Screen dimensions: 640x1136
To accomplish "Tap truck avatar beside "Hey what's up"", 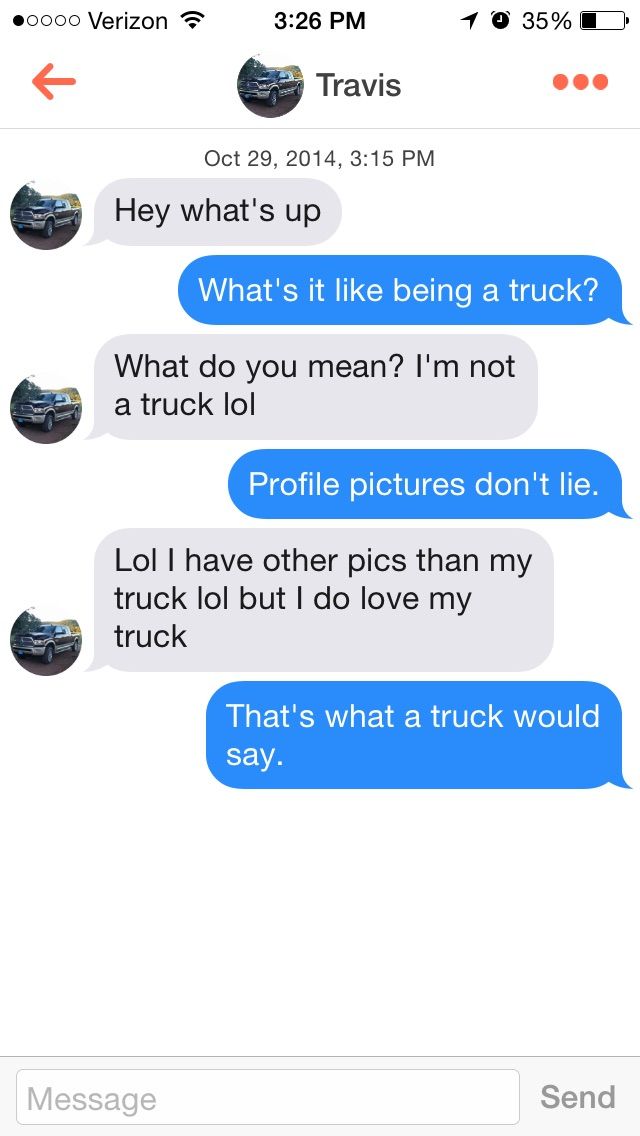I will (x=45, y=214).
